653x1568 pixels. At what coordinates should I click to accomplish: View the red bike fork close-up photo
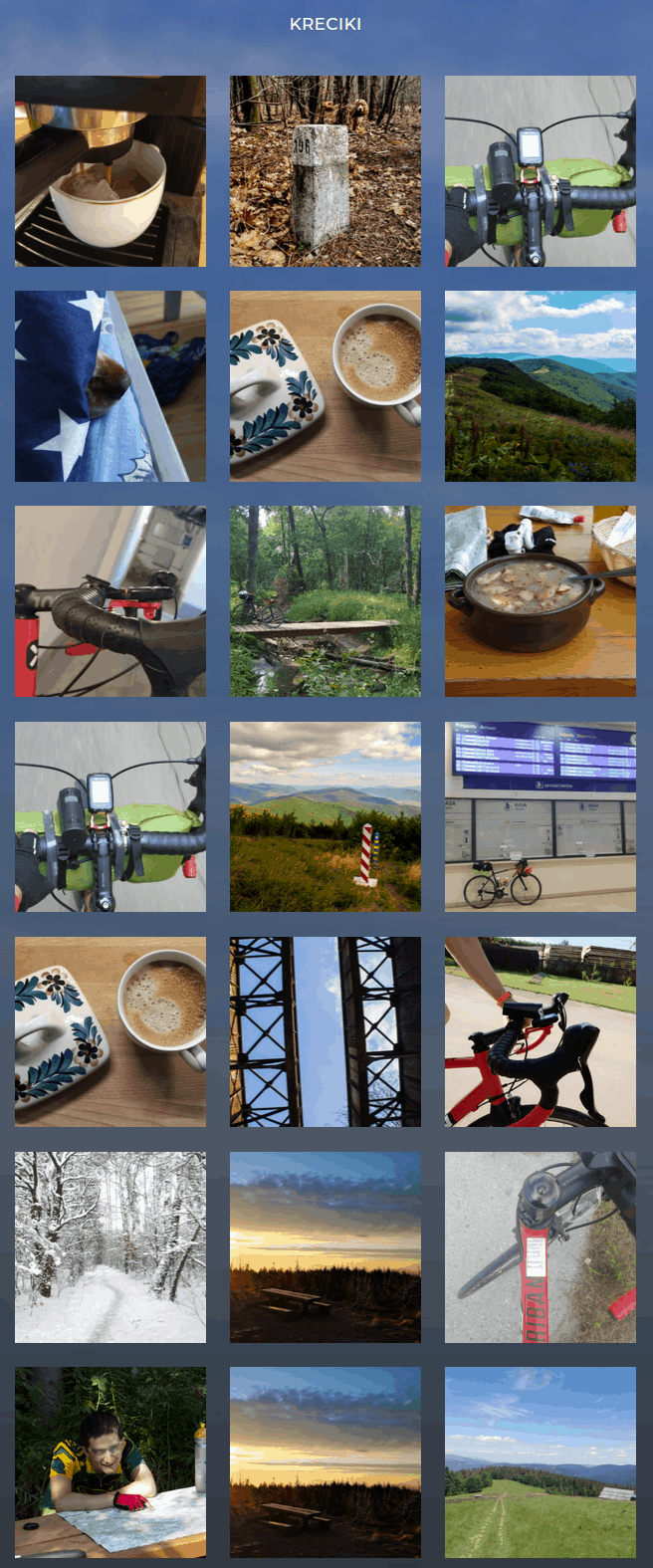[x=541, y=1247]
